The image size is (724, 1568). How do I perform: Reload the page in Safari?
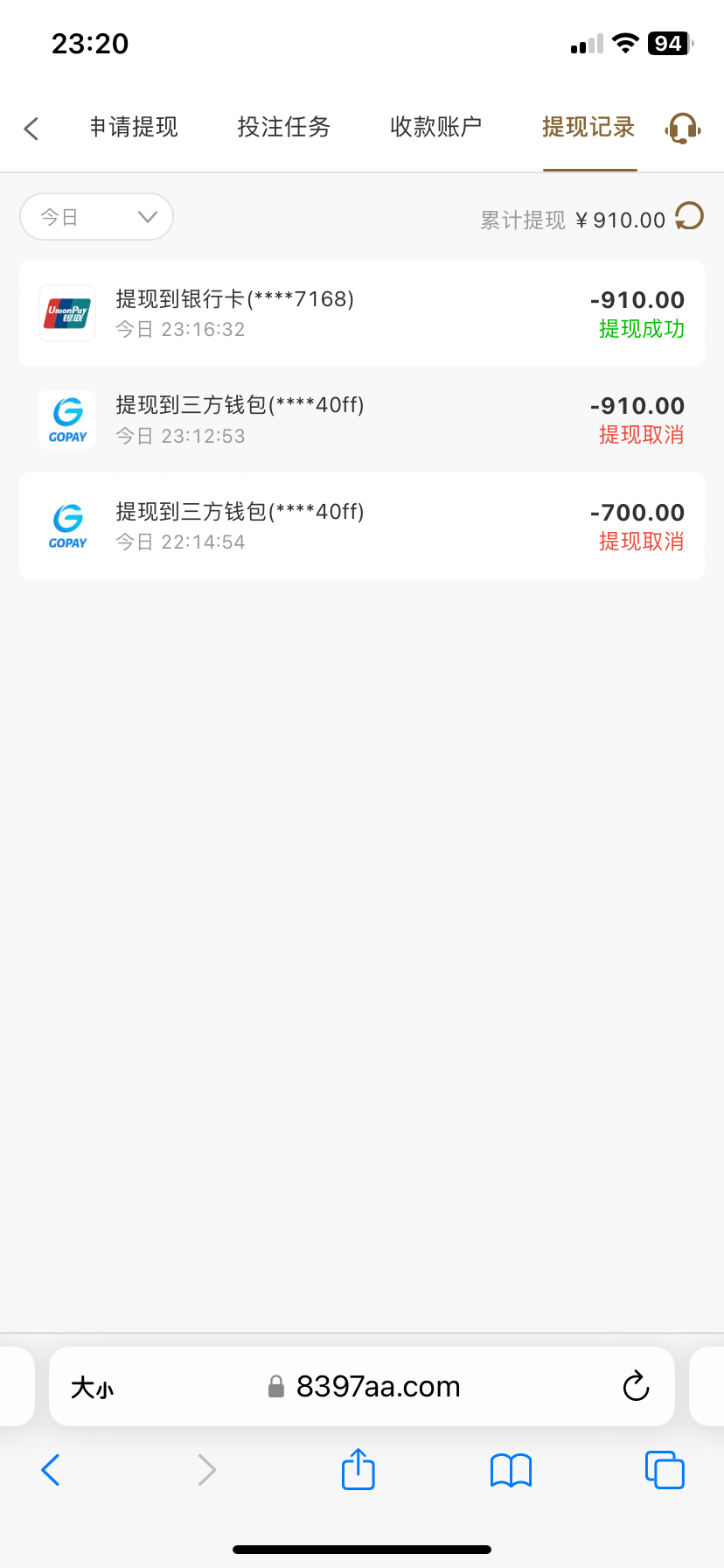click(x=636, y=1386)
